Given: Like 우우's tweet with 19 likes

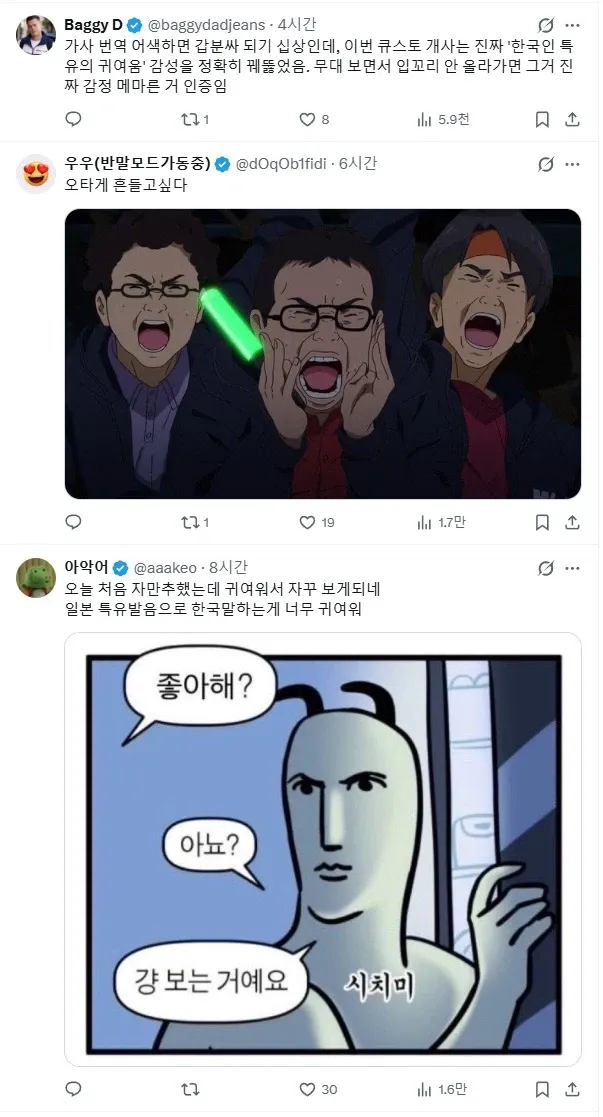Looking at the screenshot, I should [x=308, y=521].
